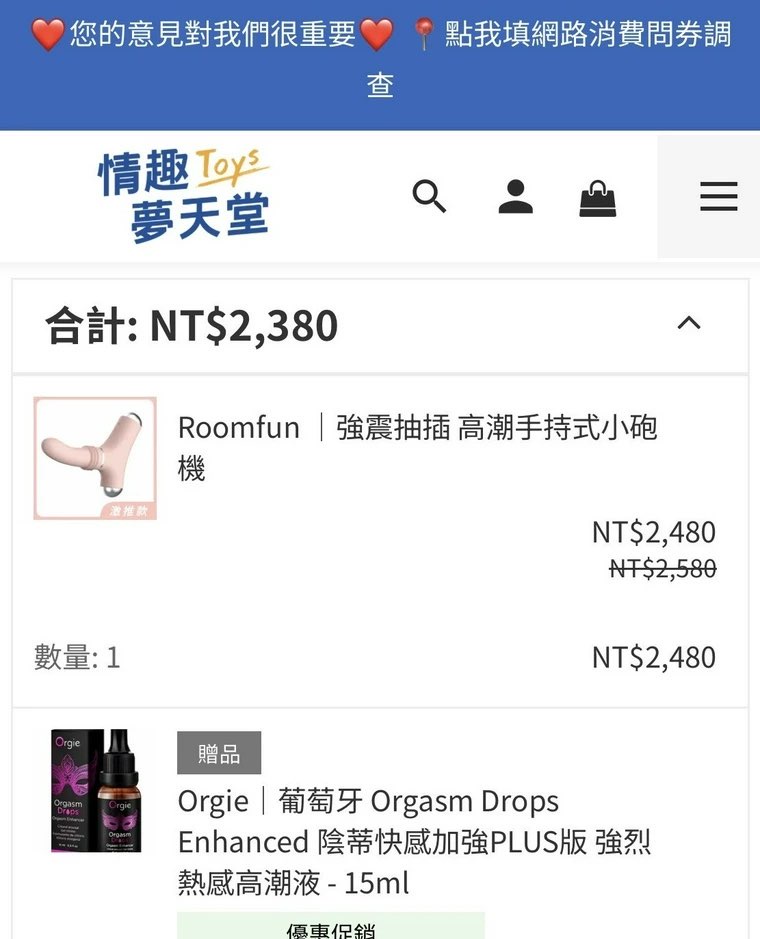
Task: Open the shopping bag cart
Action: [598, 198]
